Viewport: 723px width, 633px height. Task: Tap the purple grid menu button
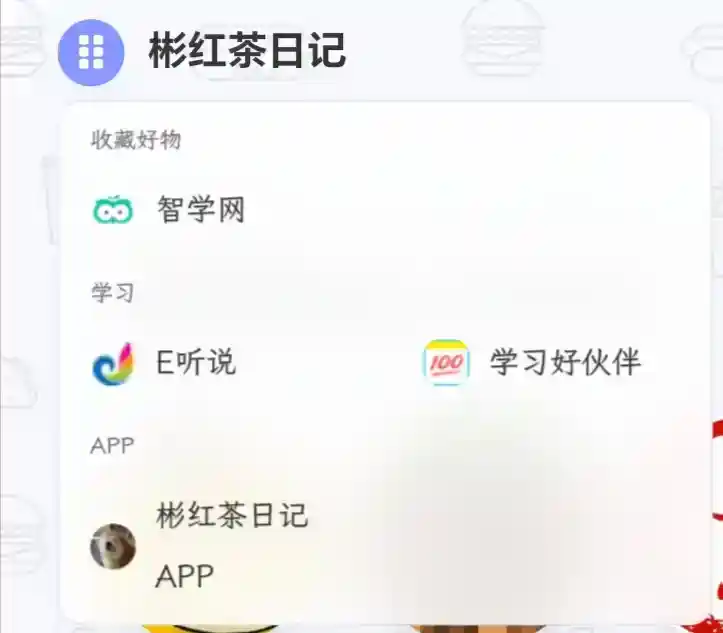pos(91,50)
